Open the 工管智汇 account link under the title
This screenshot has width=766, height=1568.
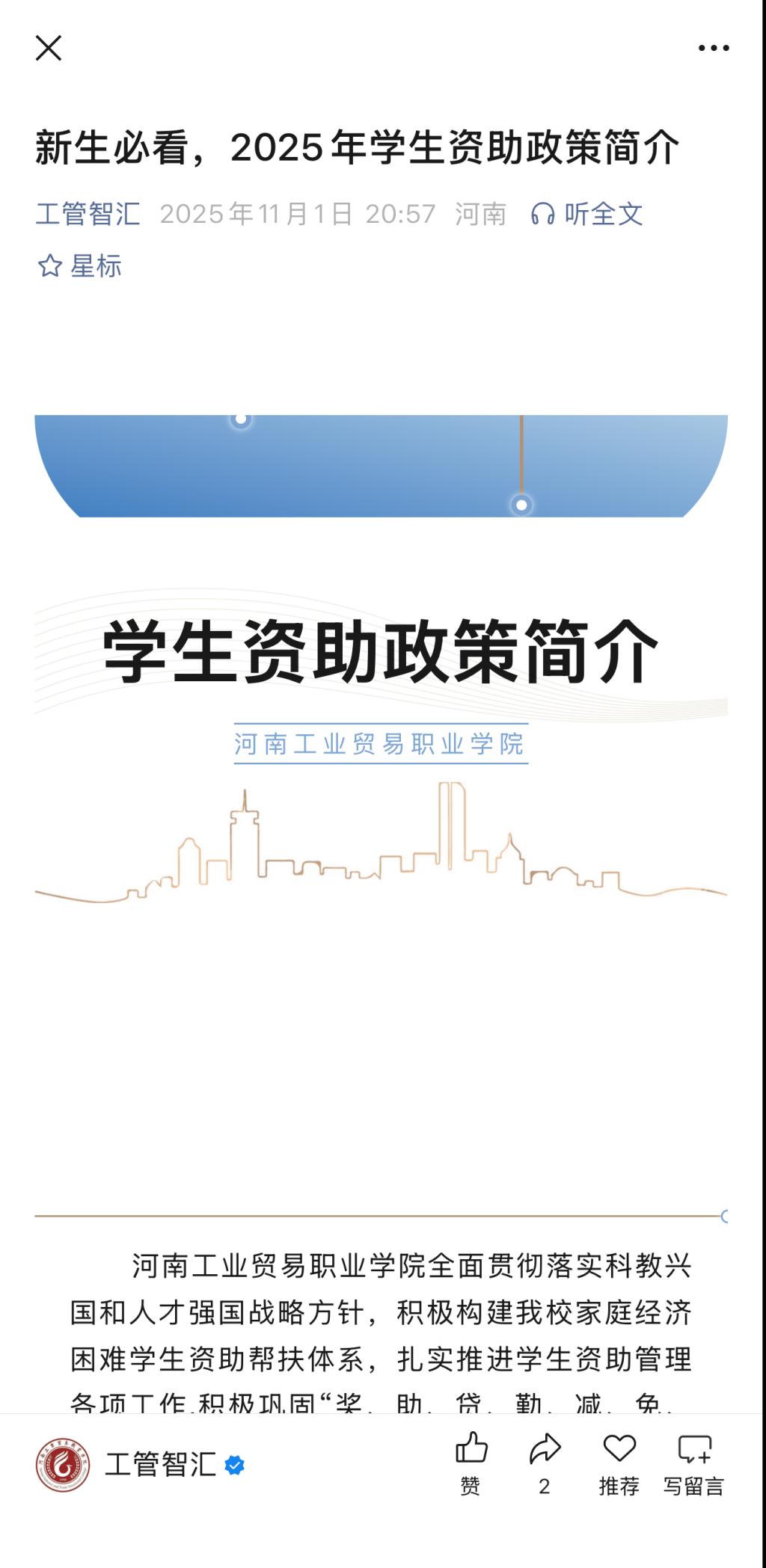tap(88, 215)
